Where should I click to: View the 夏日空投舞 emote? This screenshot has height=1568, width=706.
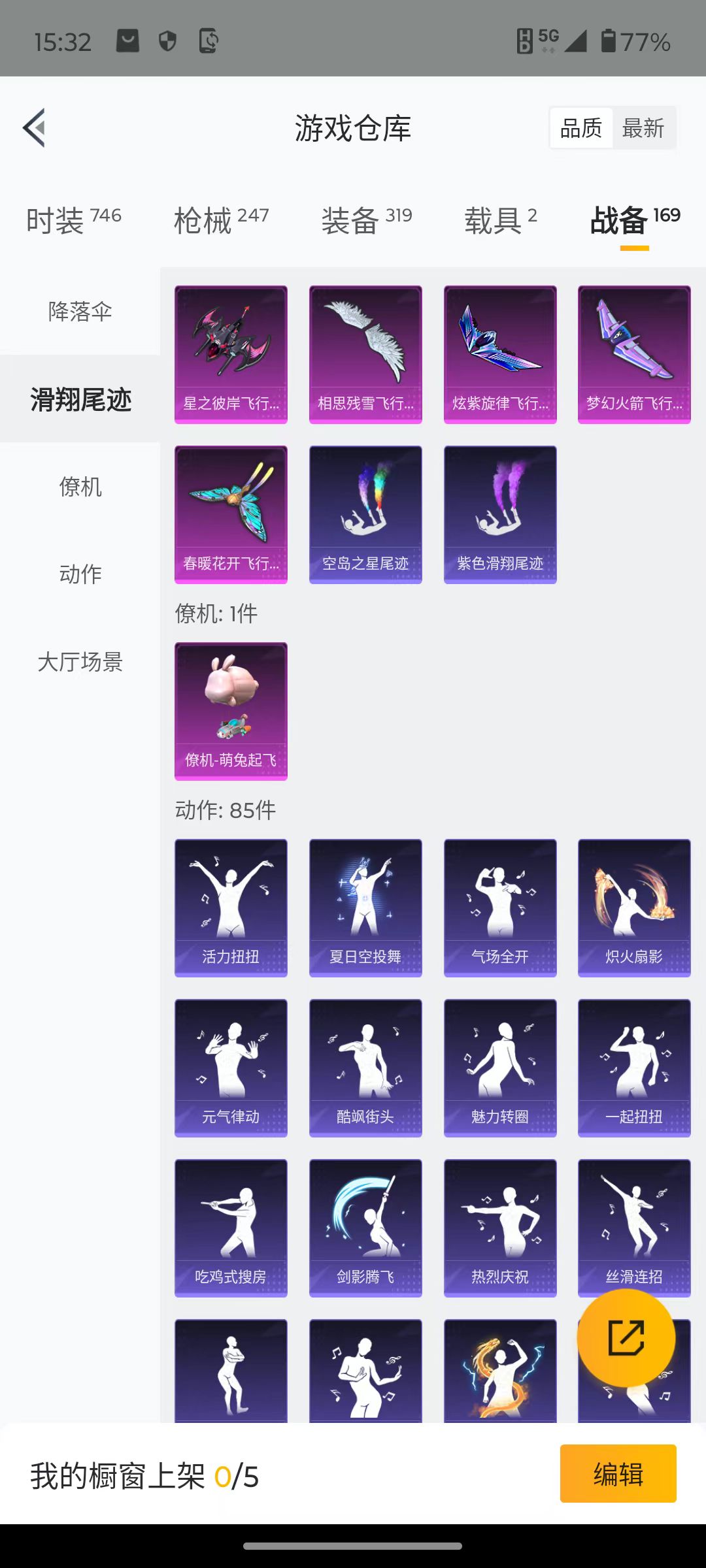pyautogui.click(x=365, y=907)
